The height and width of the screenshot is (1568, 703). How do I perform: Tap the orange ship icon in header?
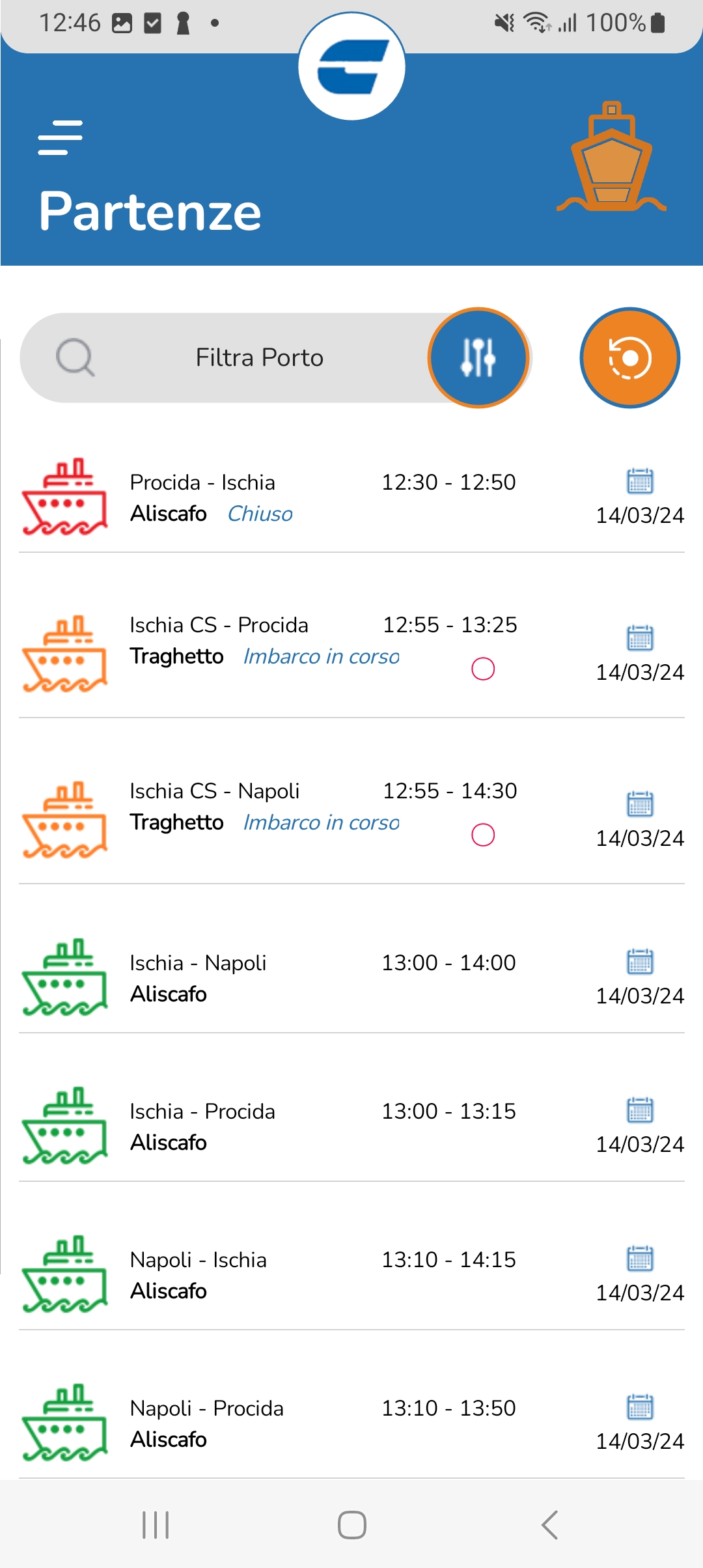611,158
